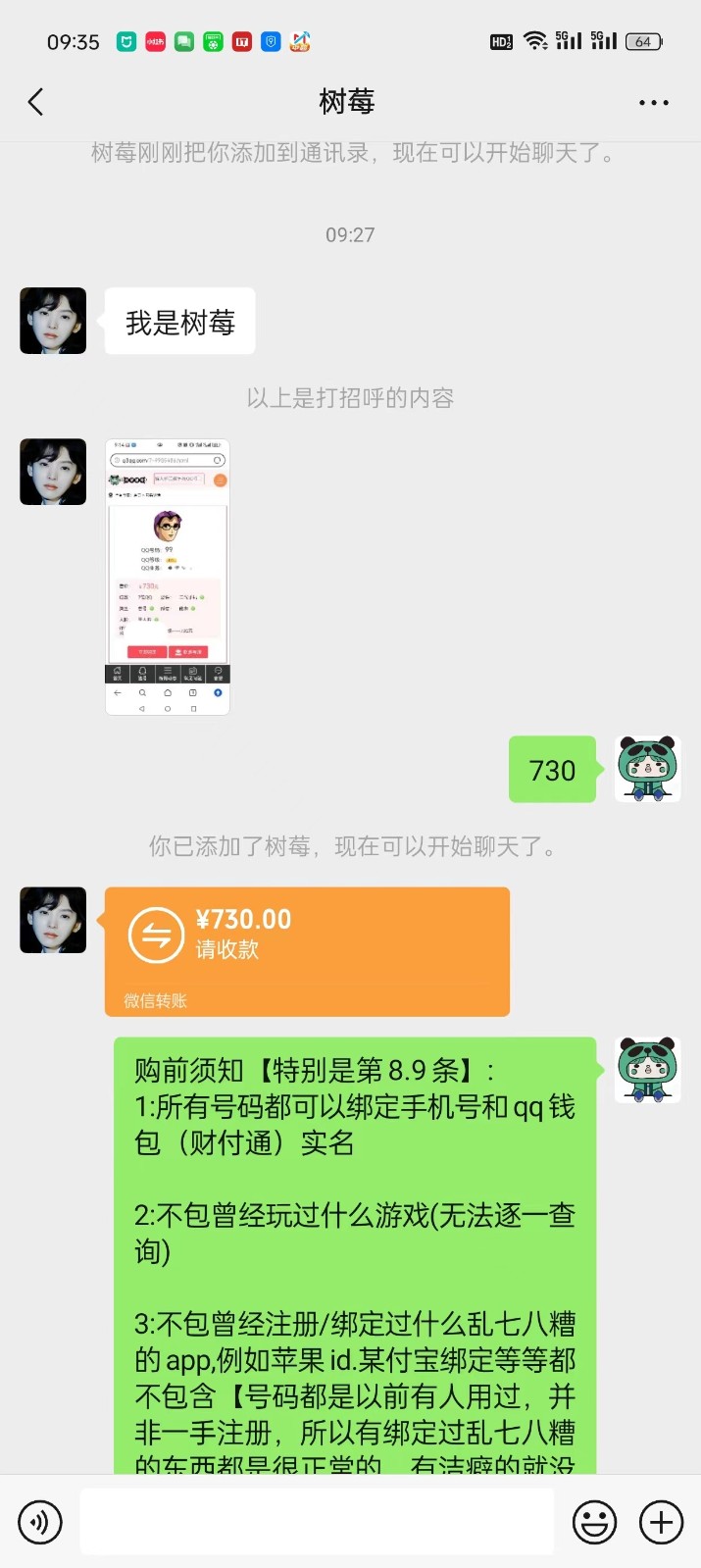This screenshot has height=1568, width=701.
Task: View the shared screenshot image
Action: (x=168, y=577)
